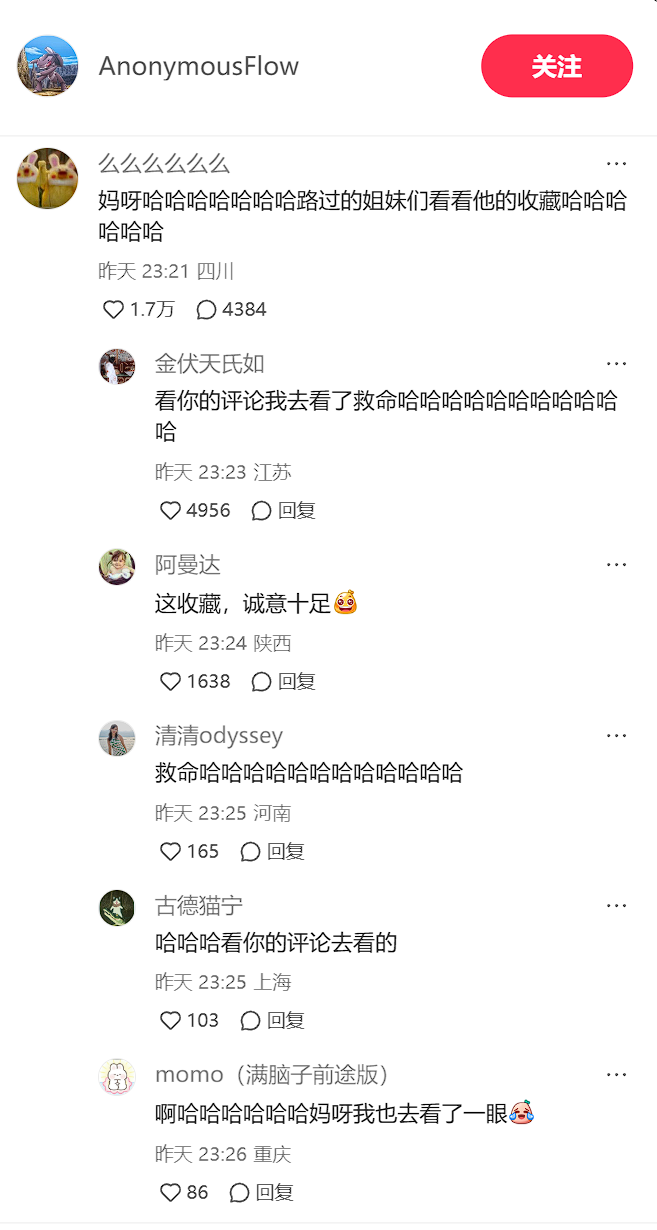Like 清清odyssey's reply

pyautogui.click(x=171, y=852)
